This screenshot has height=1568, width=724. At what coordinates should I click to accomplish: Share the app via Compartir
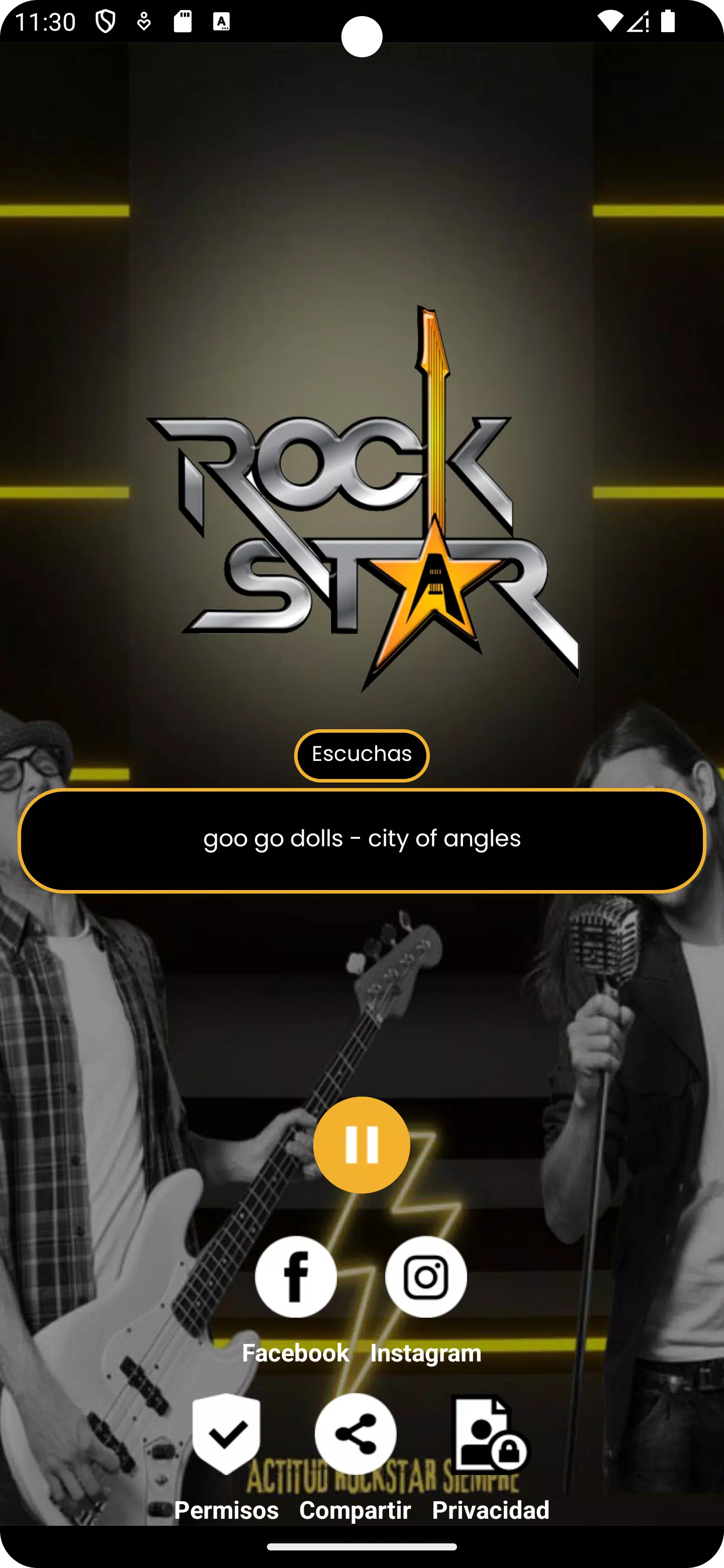[x=355, y=1435]
